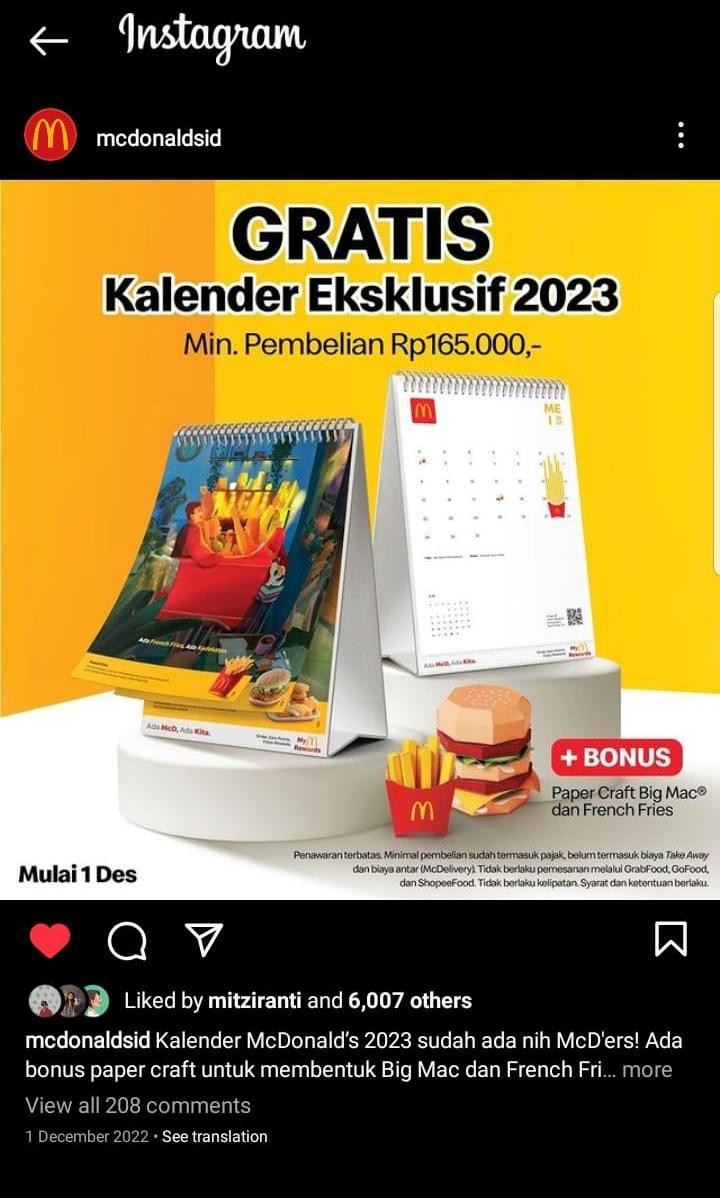View all 208 comments
Viewport: 720px width, 1198px height.
coord(138,1105)
